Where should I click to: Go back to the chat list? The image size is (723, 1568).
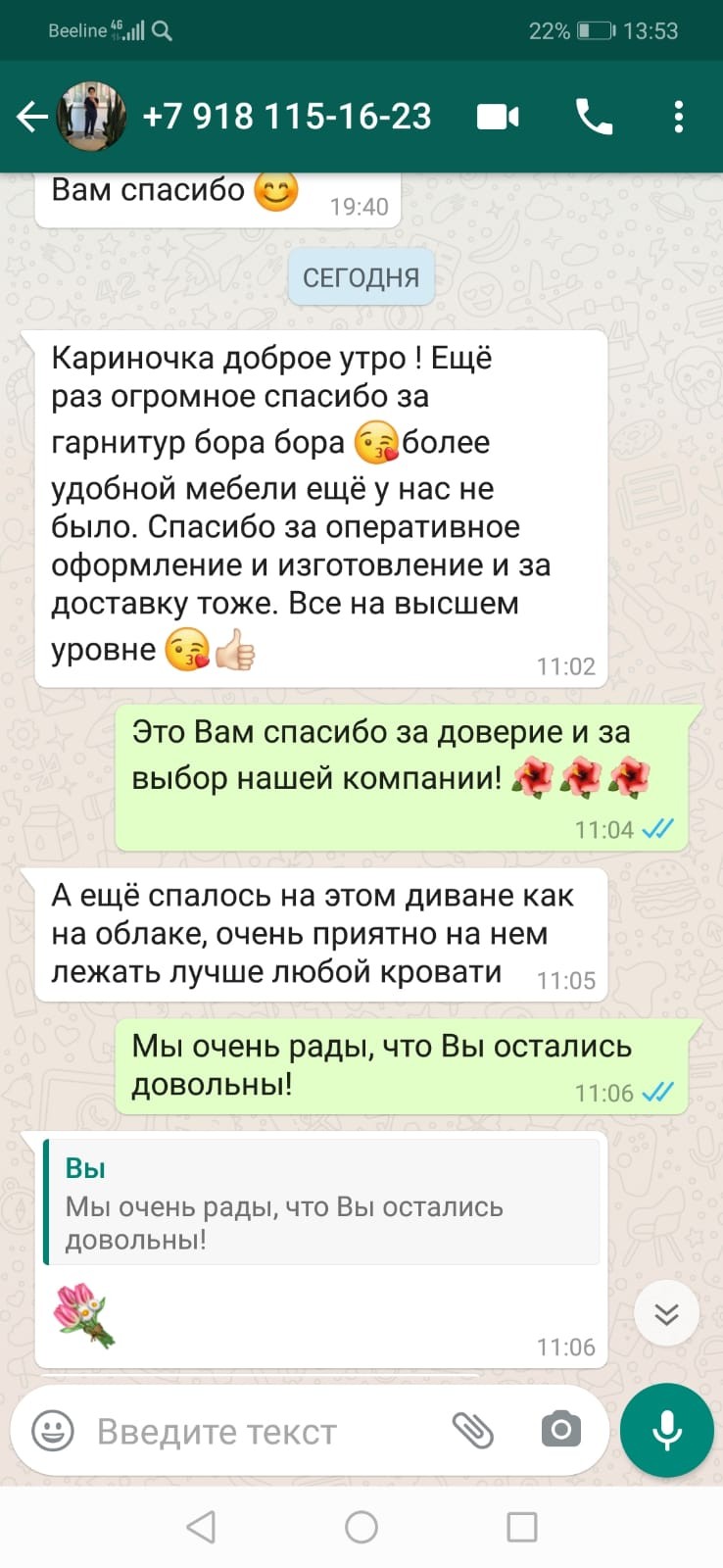tap(31, 117)
